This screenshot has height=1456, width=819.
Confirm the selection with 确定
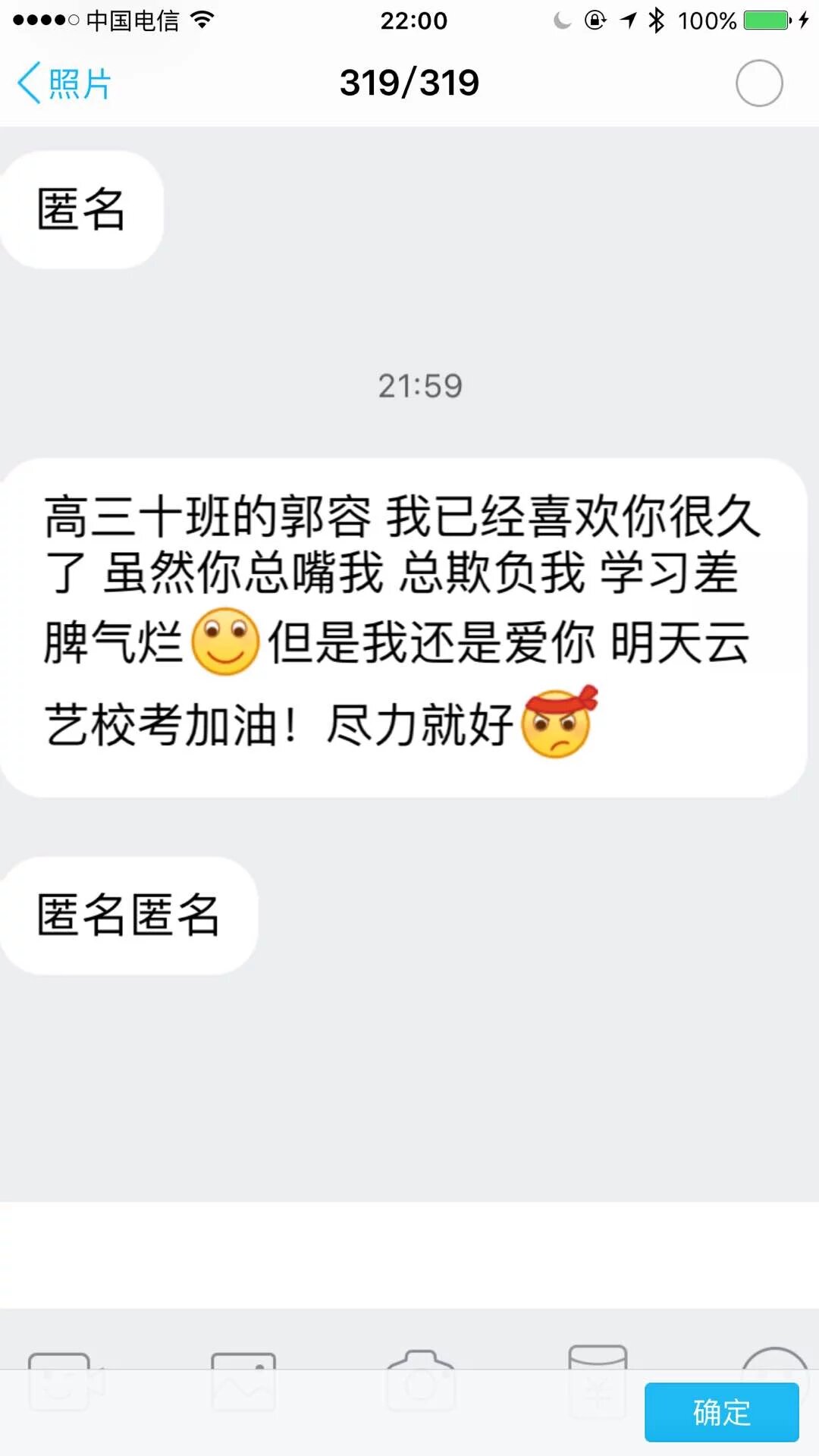click(721, 1412)
